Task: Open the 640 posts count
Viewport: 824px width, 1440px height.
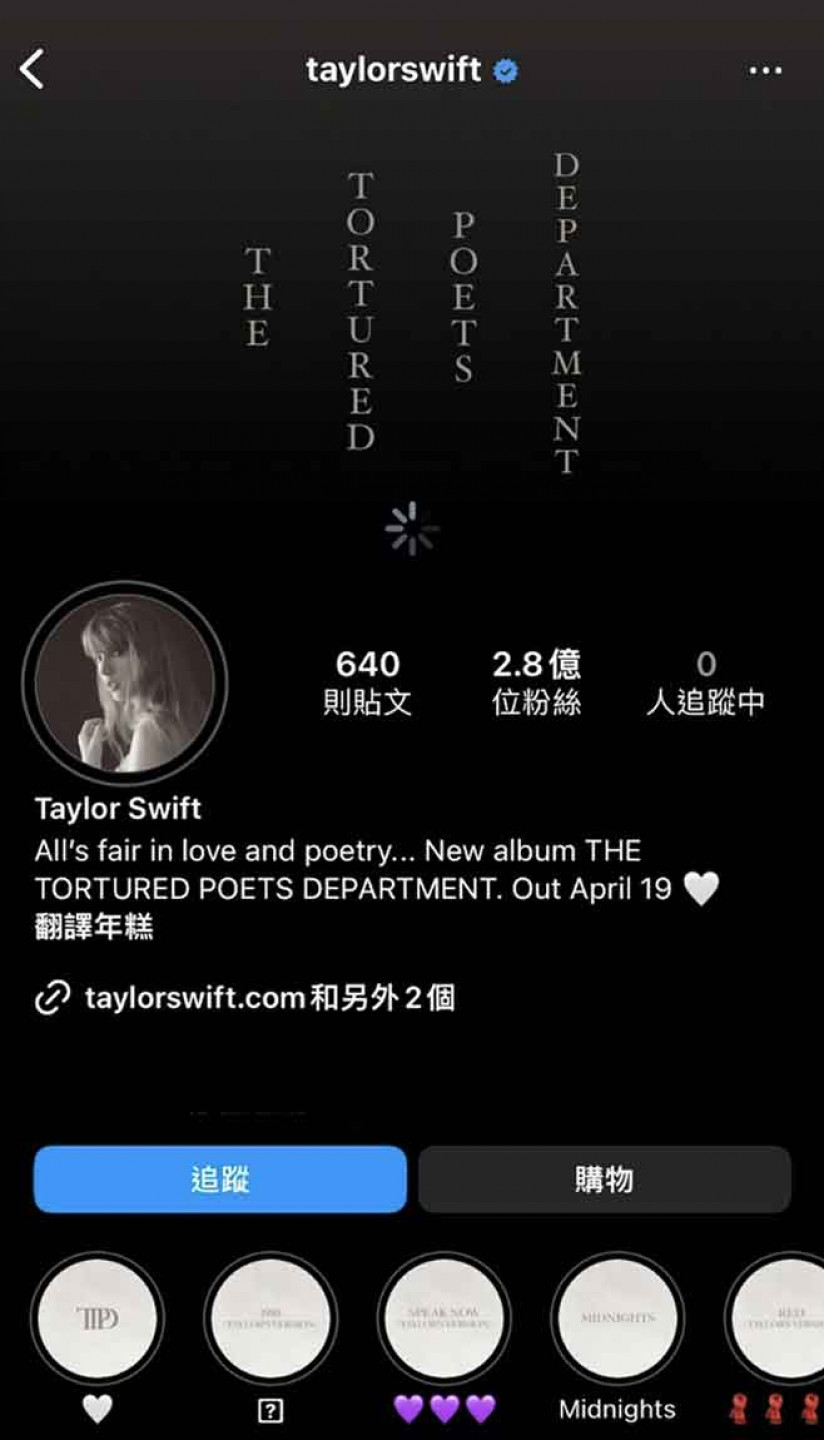Action: (x=367, y=681)
